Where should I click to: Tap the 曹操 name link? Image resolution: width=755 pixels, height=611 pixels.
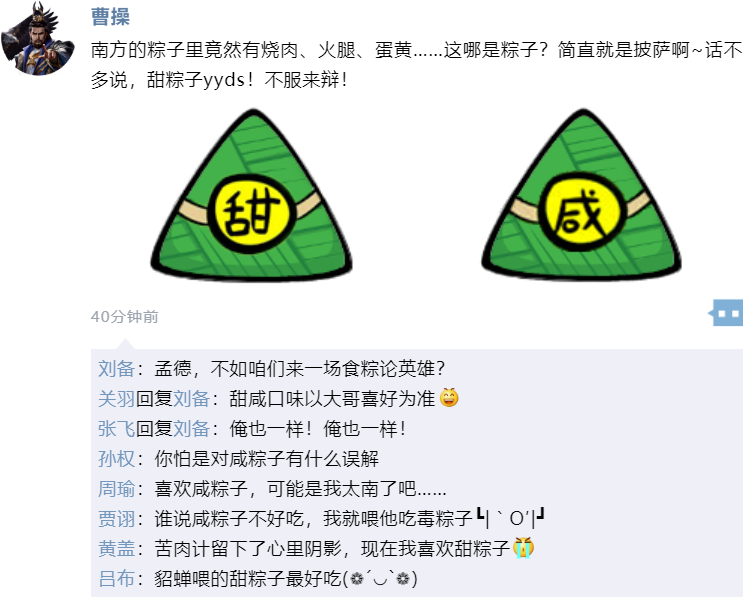(x=110, y=17)
